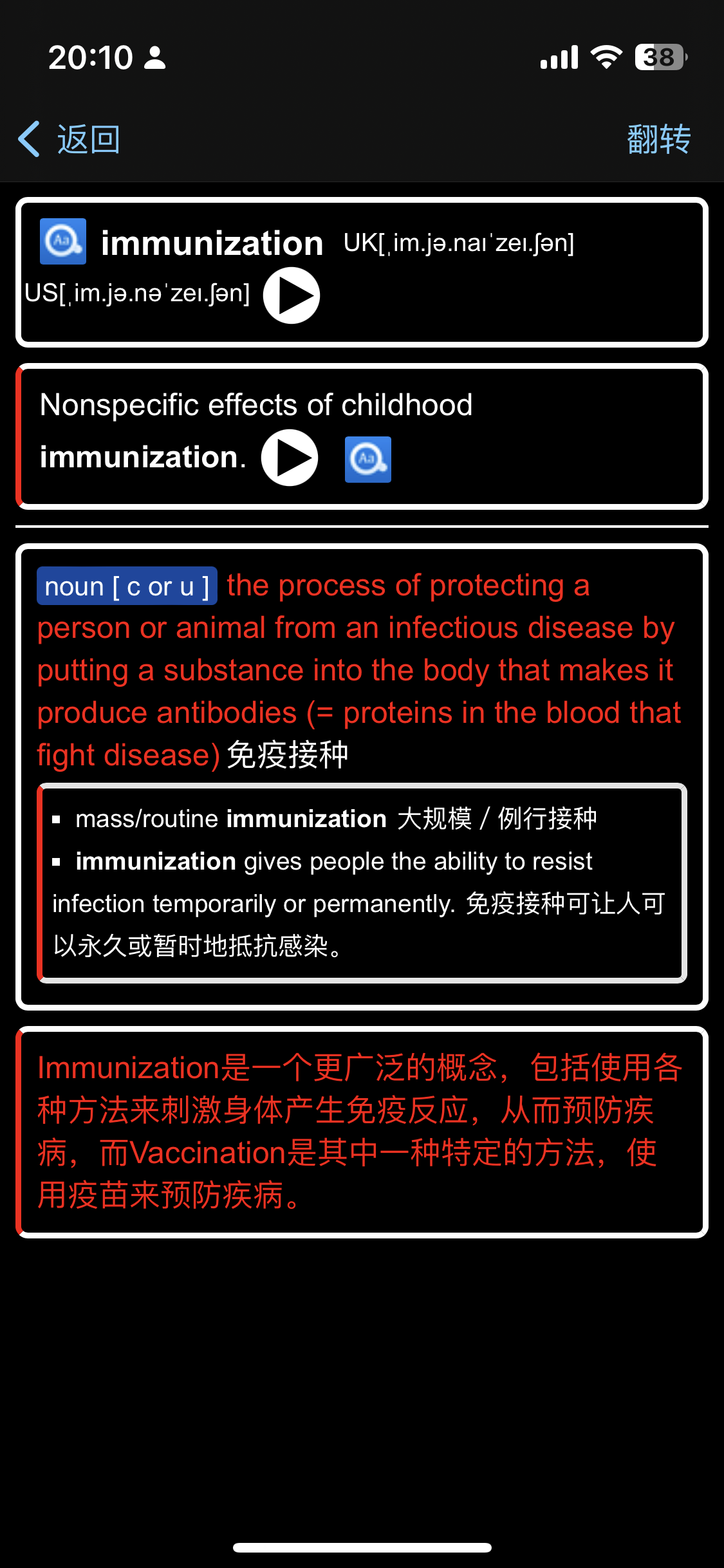Play the audio of the childhood immunization sentence
The height and width of the screenshot is (1568, 724).
tap(290, 458)
